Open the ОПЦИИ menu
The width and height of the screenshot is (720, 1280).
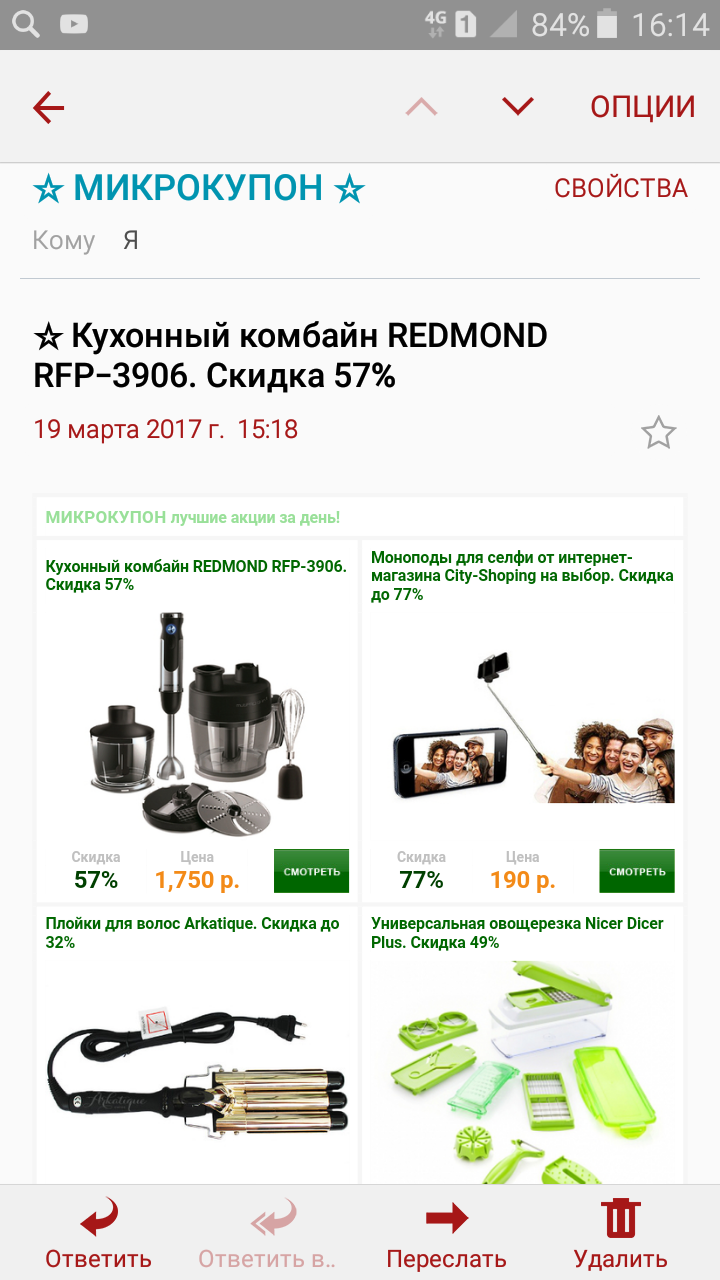[642, 107]
